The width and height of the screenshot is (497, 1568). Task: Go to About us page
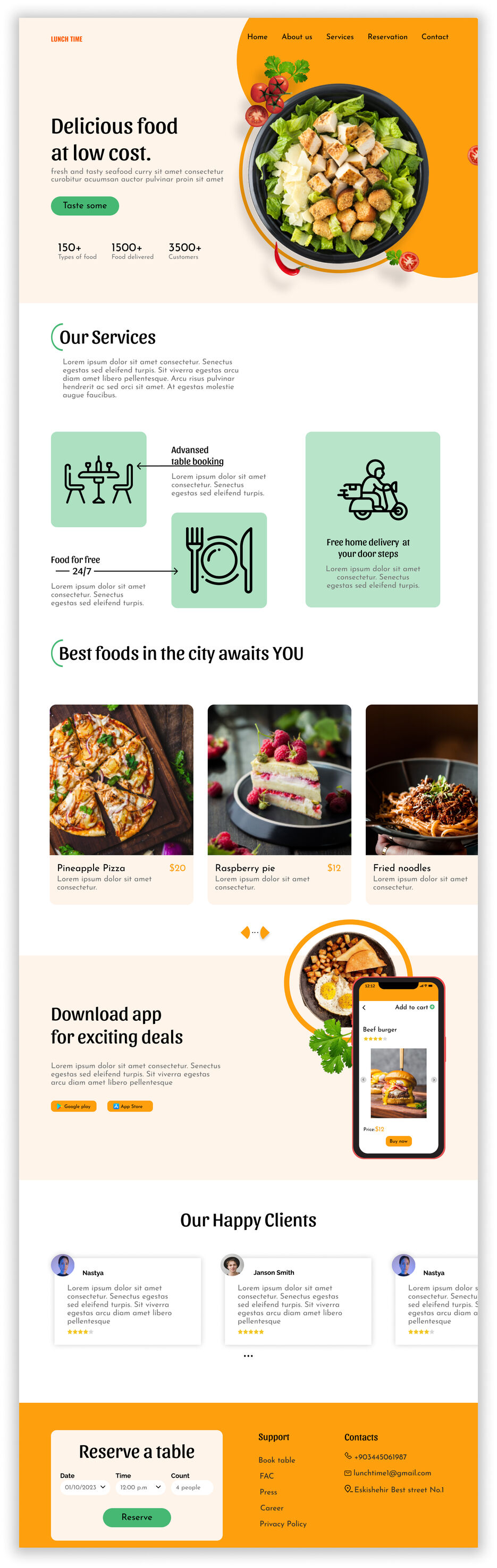click(x=297, y=37)
